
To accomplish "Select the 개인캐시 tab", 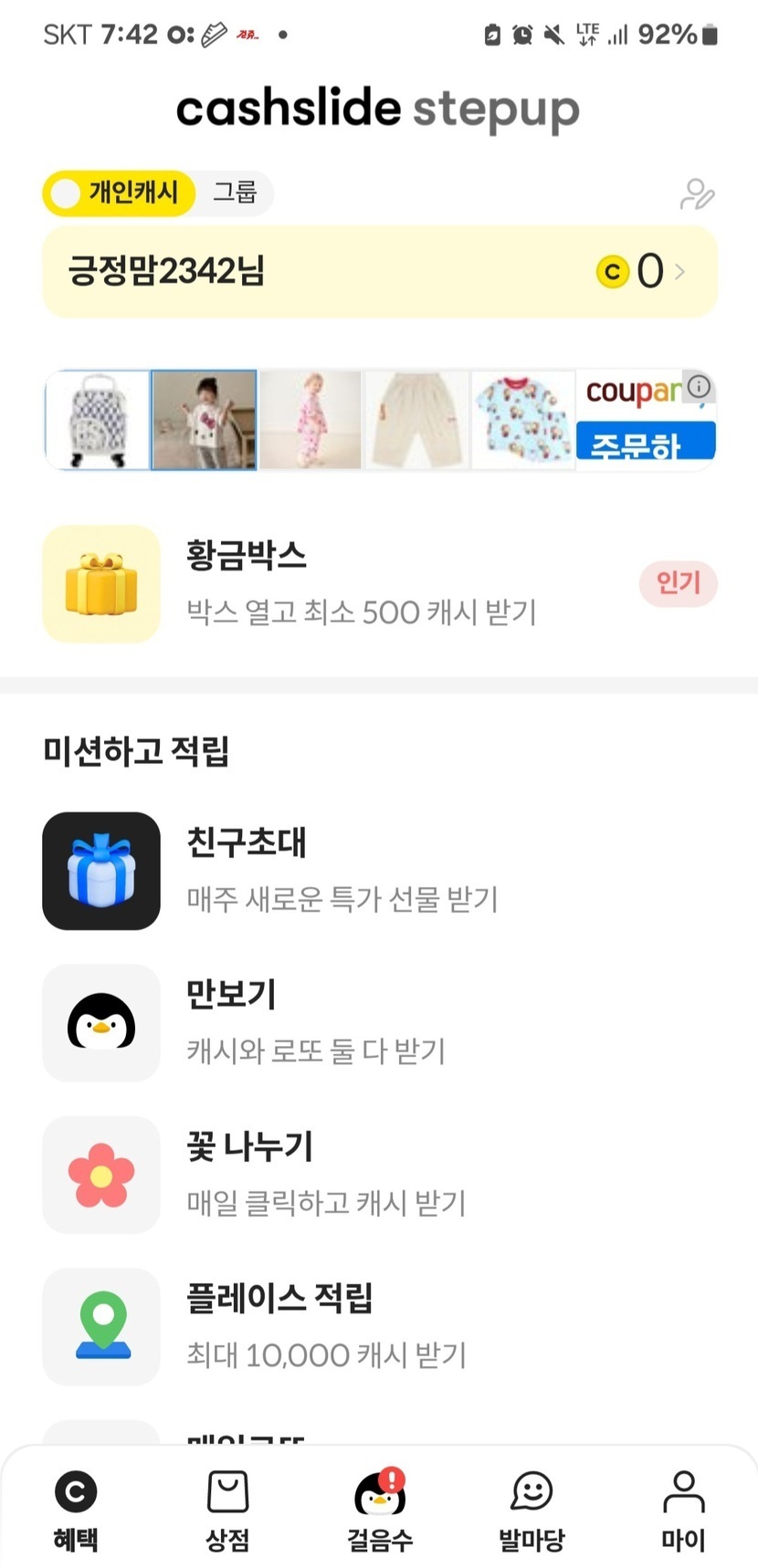I will pyautogui.click(x=119, y=193).
